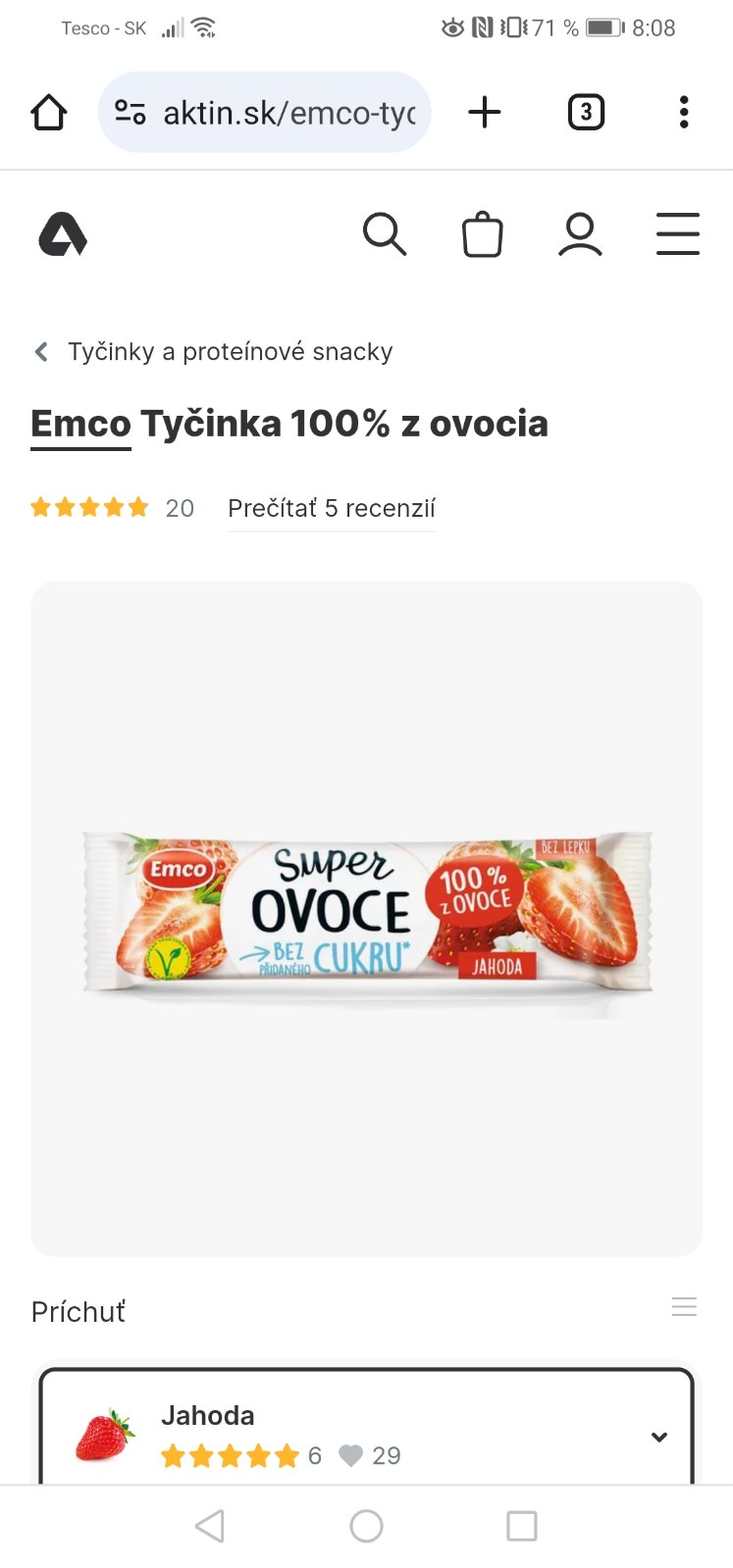733x1568 pixels.
Task: Switch the Príchuť list view icon
Action: pyautogui.click(x=684, y=1306)
